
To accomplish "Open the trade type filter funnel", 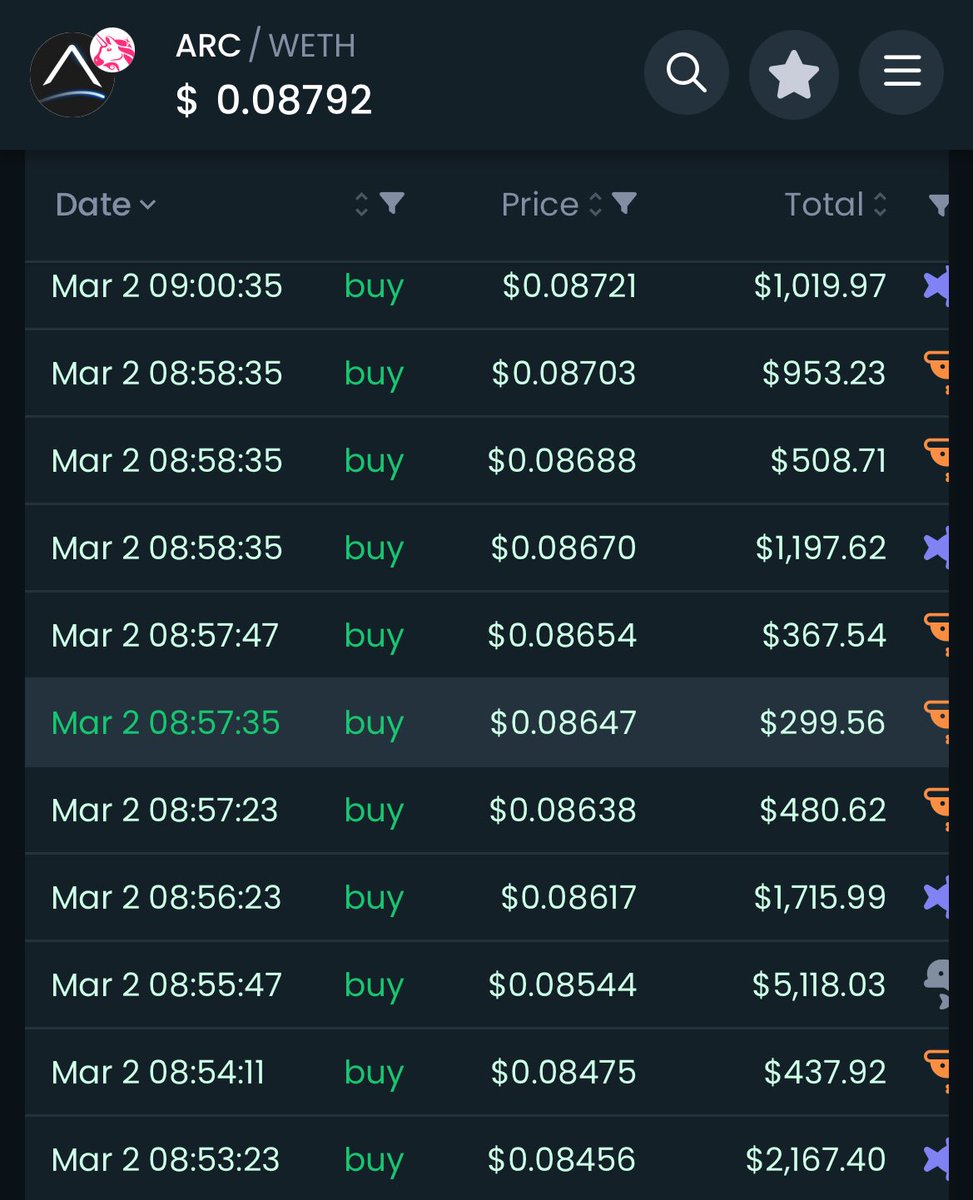I will (x=392, y=204).
